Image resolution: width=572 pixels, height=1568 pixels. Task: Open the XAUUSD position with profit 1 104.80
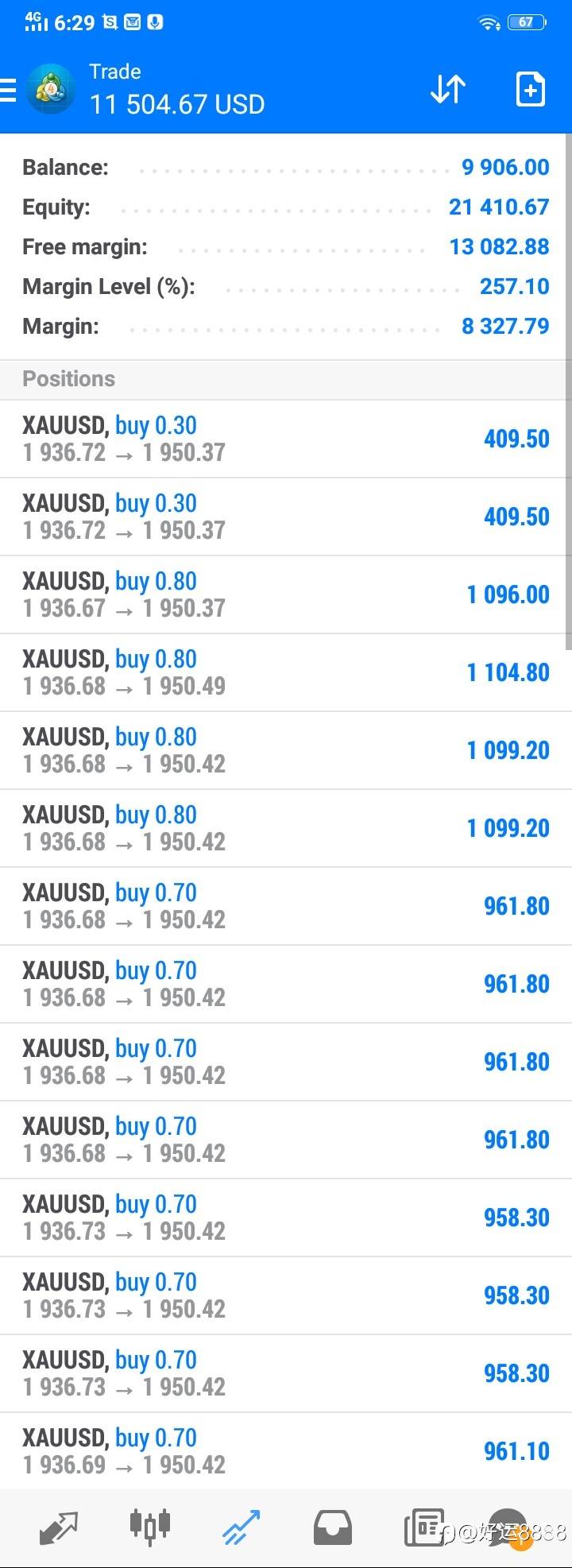[x=286, y=672]
